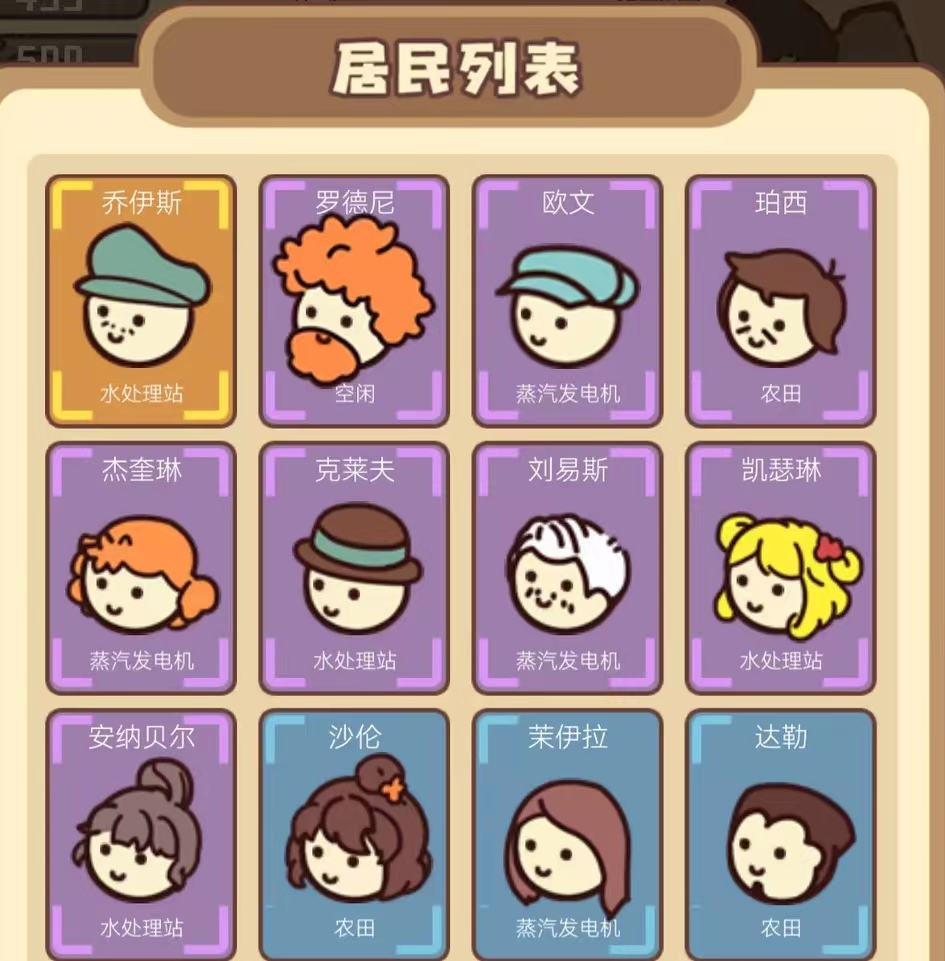
Task: Select resident 杰奎琳
Action: click(x=141, y=567)
